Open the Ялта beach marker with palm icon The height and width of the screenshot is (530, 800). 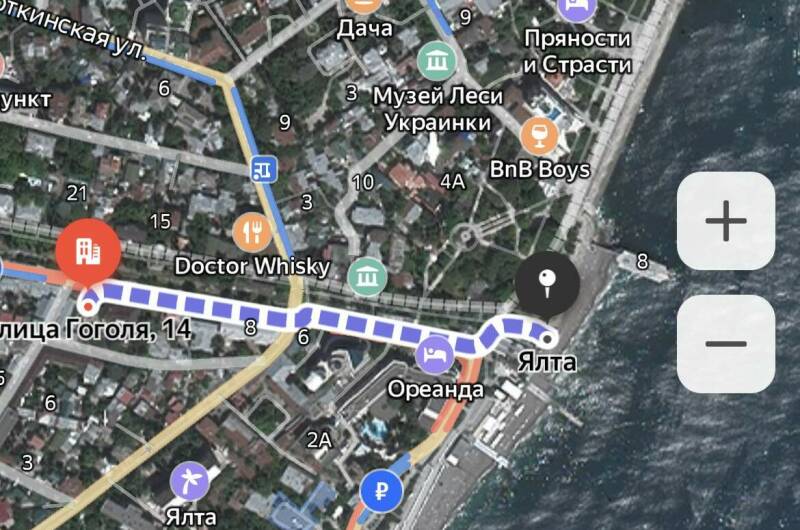tap(188, 480)
